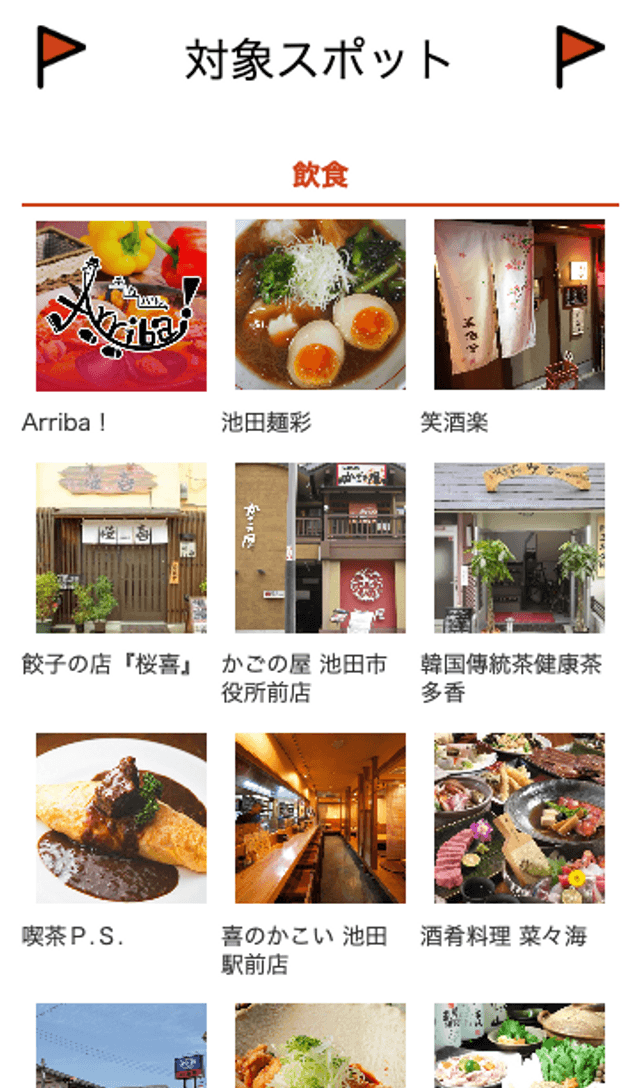Select 喜のかこい 池田駅前店
640x1088 pixels.
coord(320,818)
